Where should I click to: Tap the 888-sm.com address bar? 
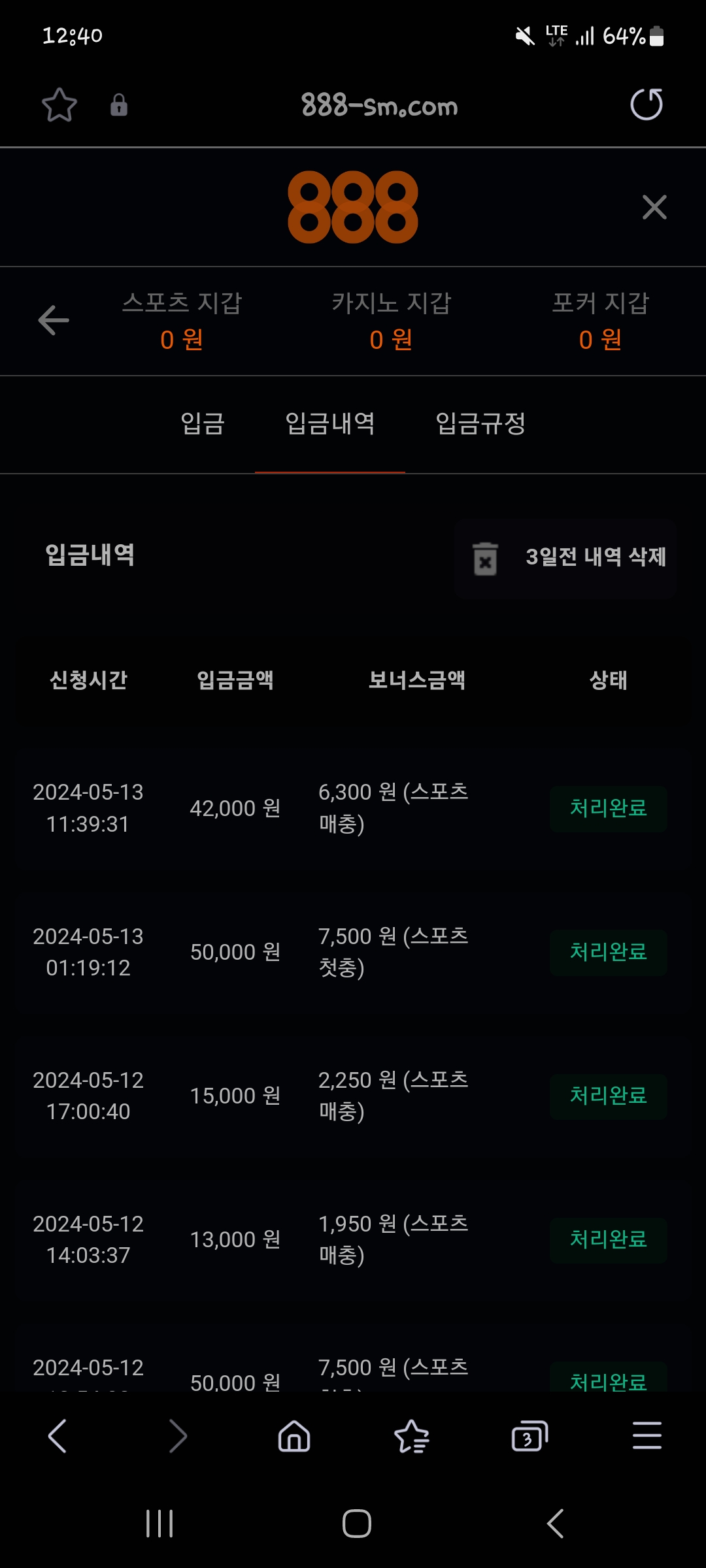[379, 106]
